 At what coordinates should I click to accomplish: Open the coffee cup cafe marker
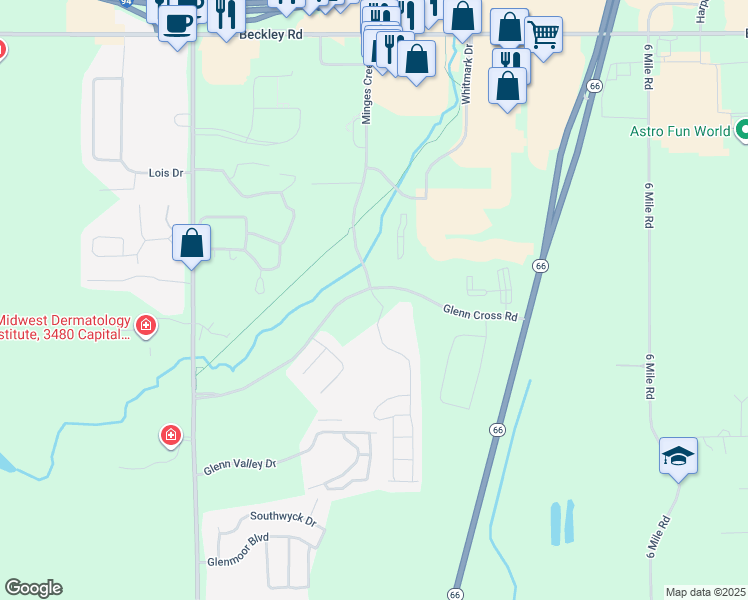click(x=177, y=22)
